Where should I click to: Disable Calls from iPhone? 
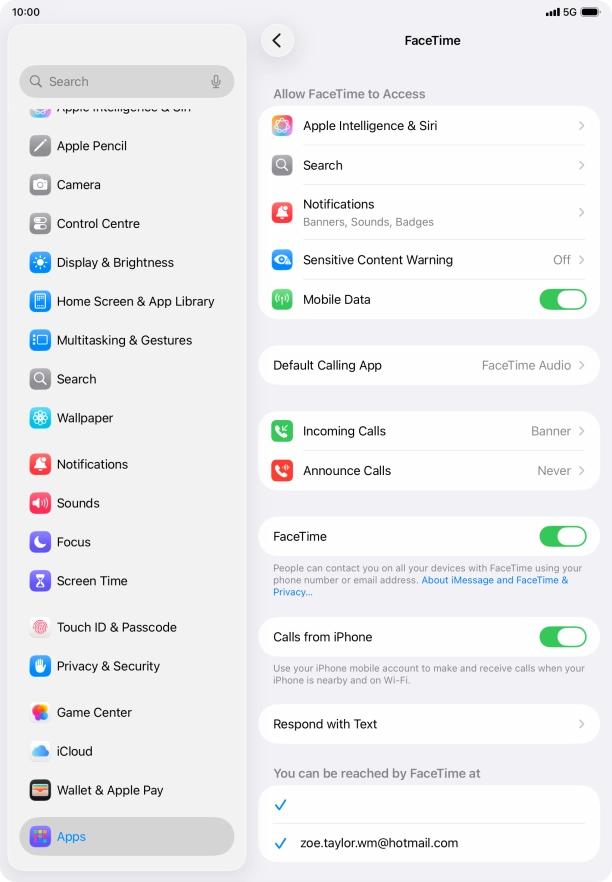562,637
